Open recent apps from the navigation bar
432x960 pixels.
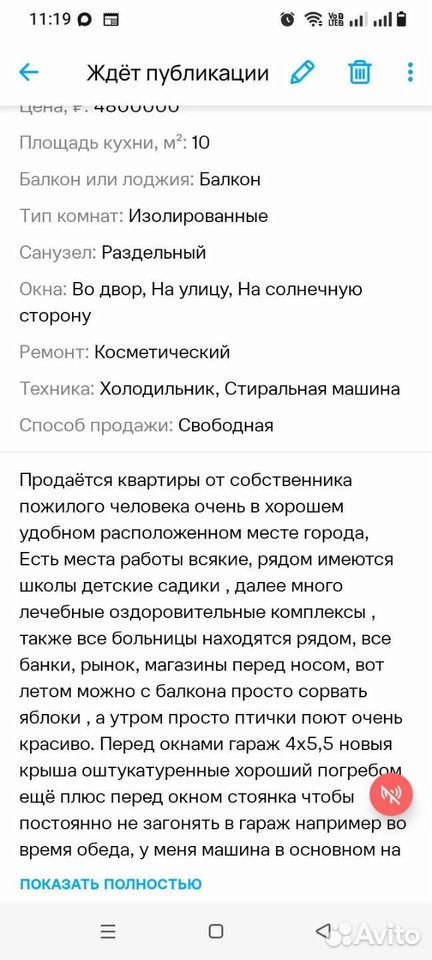[108, 932]
